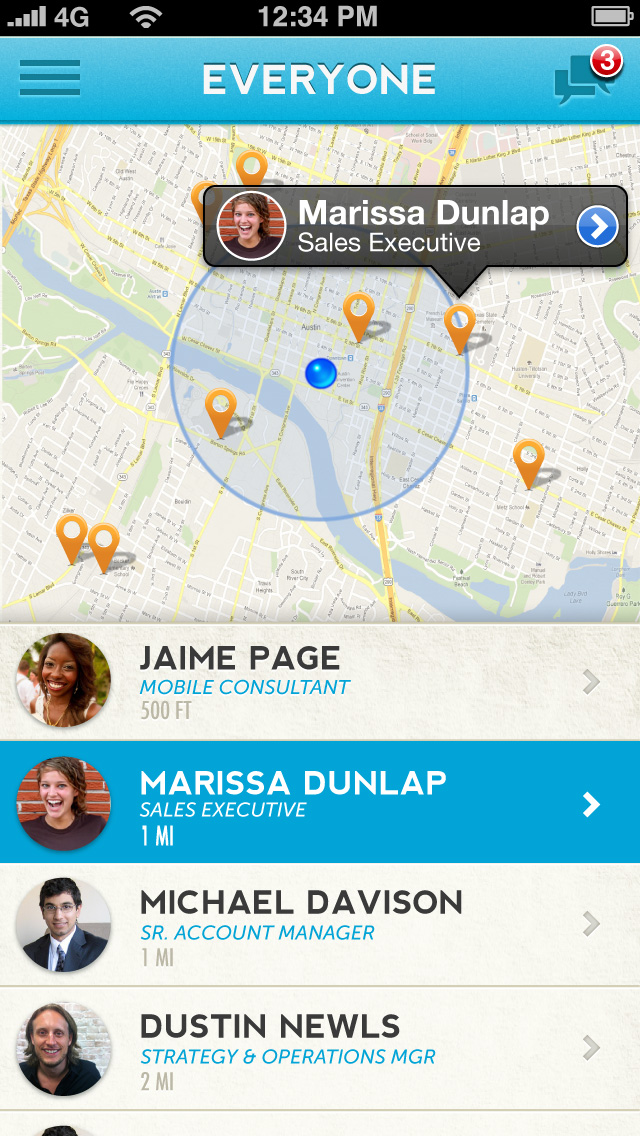Image resolution: width=640 pixels, height=1136 pixels.
Task: Open messages with 3 unread badge
Action: (585, 78)
